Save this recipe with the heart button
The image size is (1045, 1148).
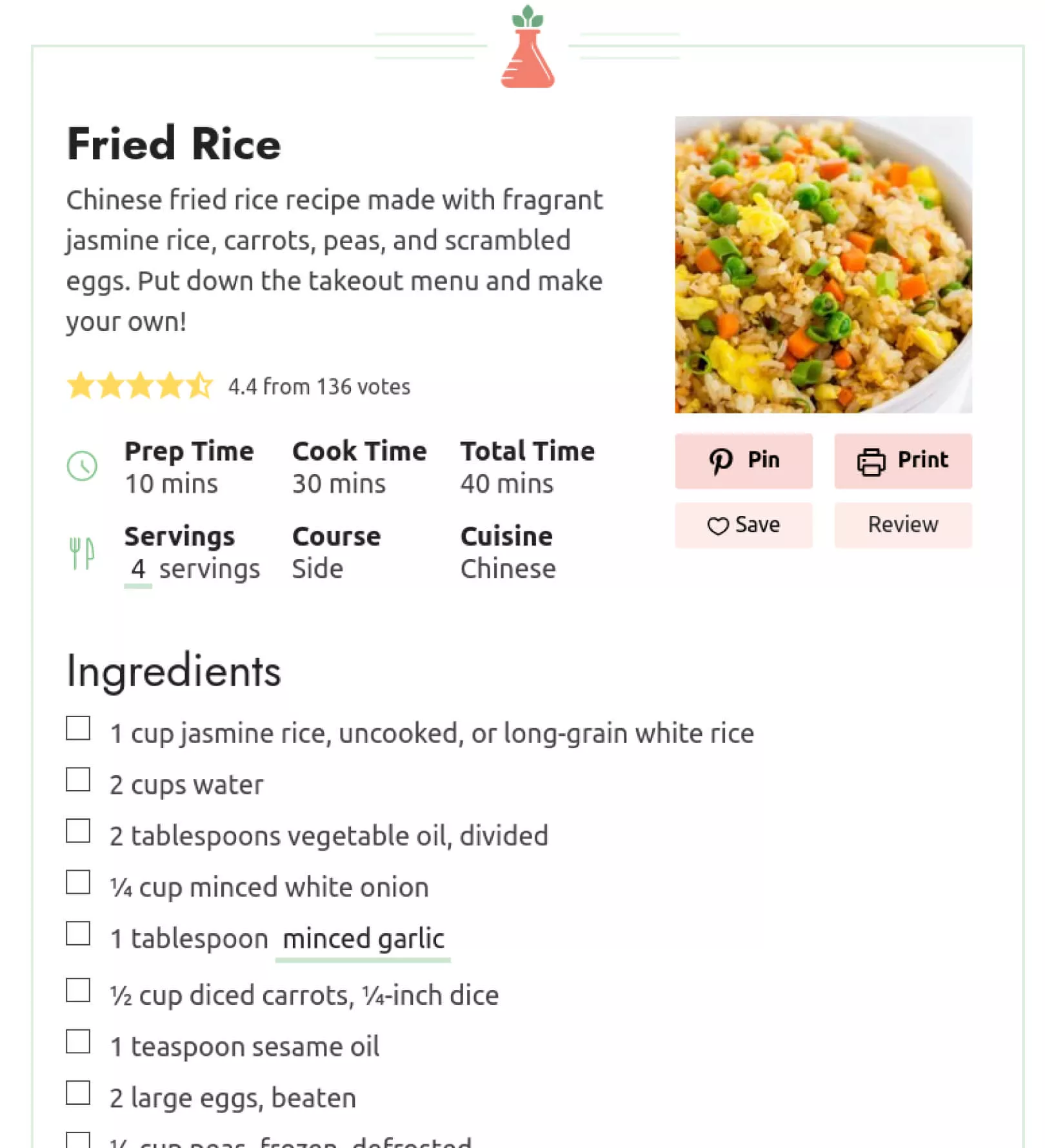pyautogui.click(x=743, y=525)
